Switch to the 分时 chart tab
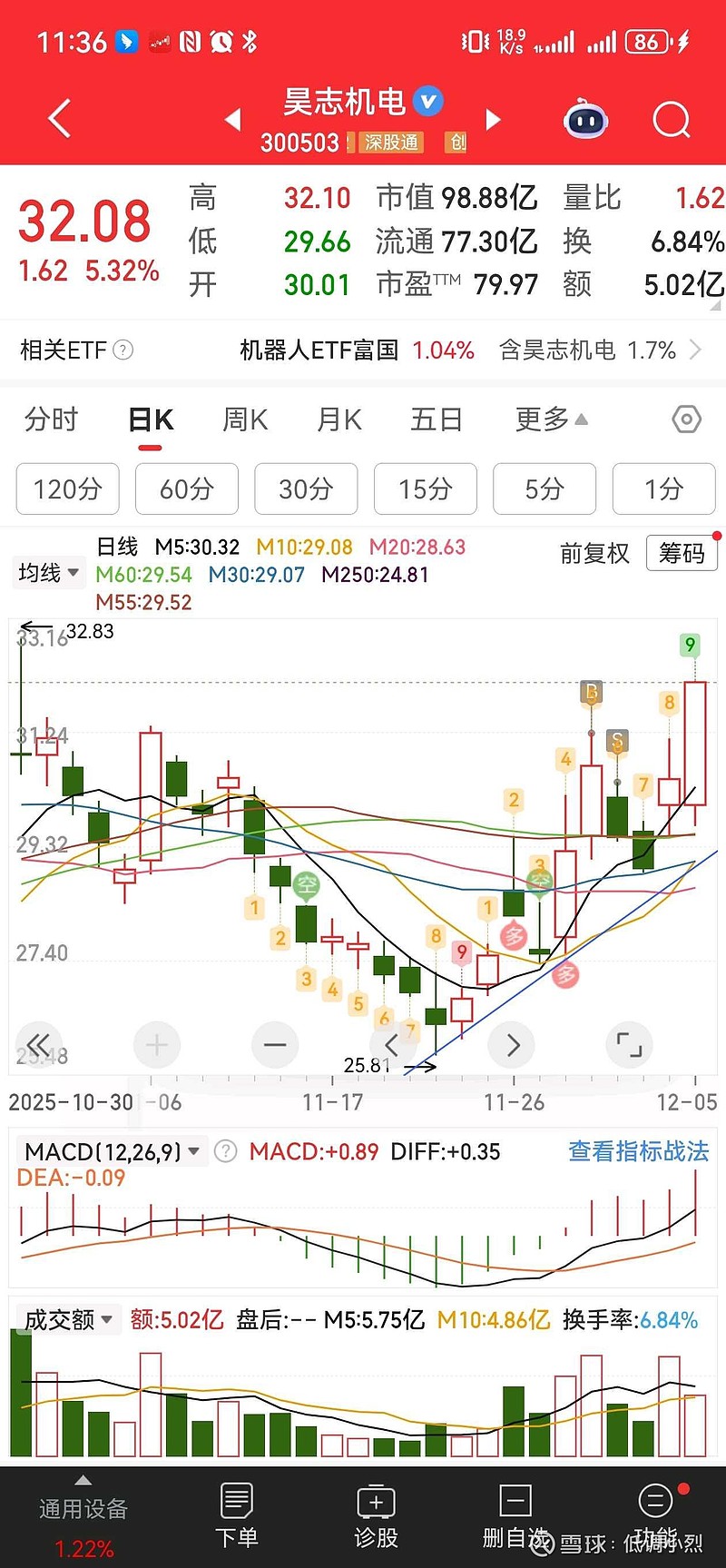The image size is (726, 1568). coord(52,419)
